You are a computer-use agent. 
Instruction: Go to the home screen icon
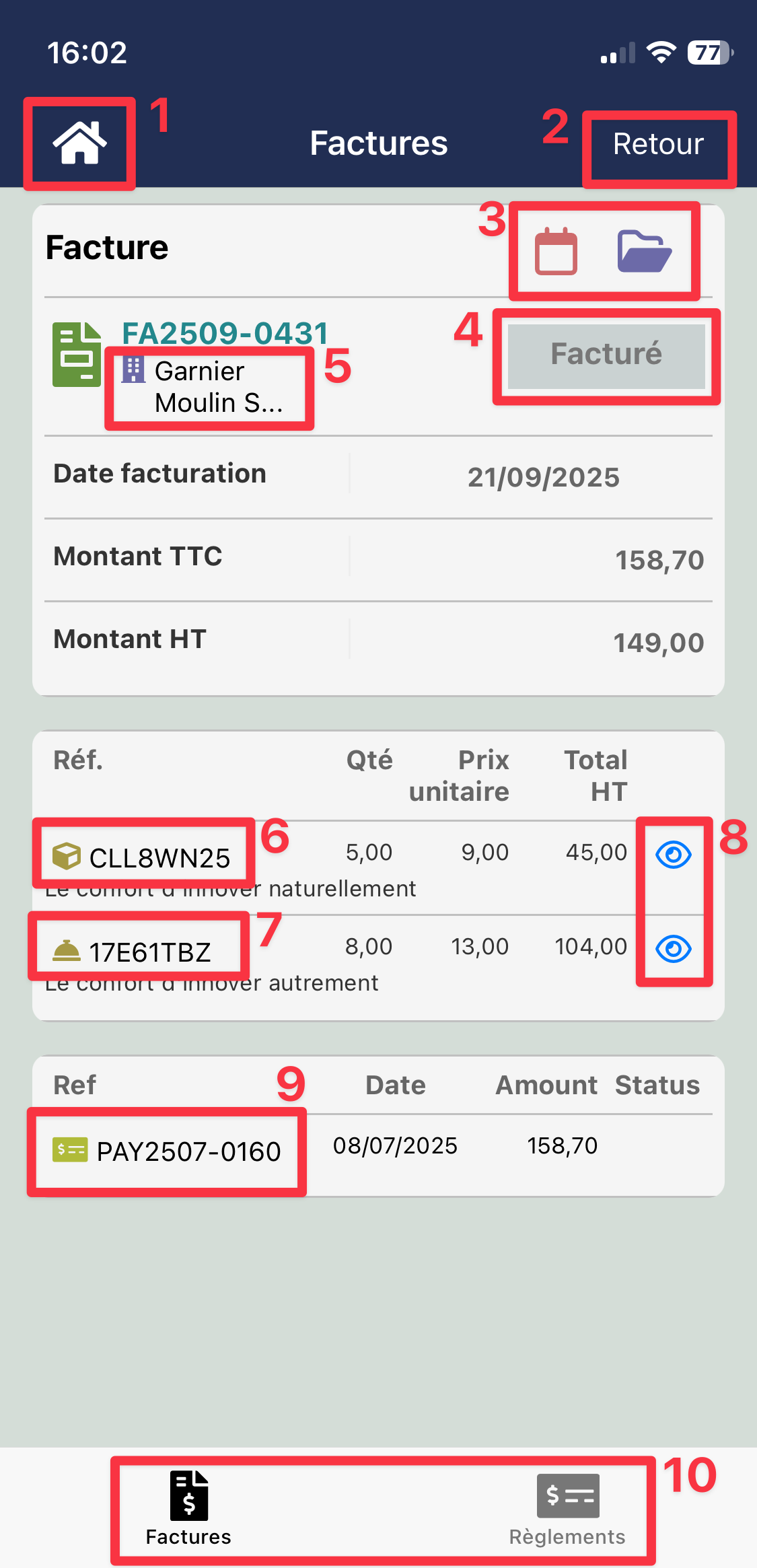click(x=79, y=143)
